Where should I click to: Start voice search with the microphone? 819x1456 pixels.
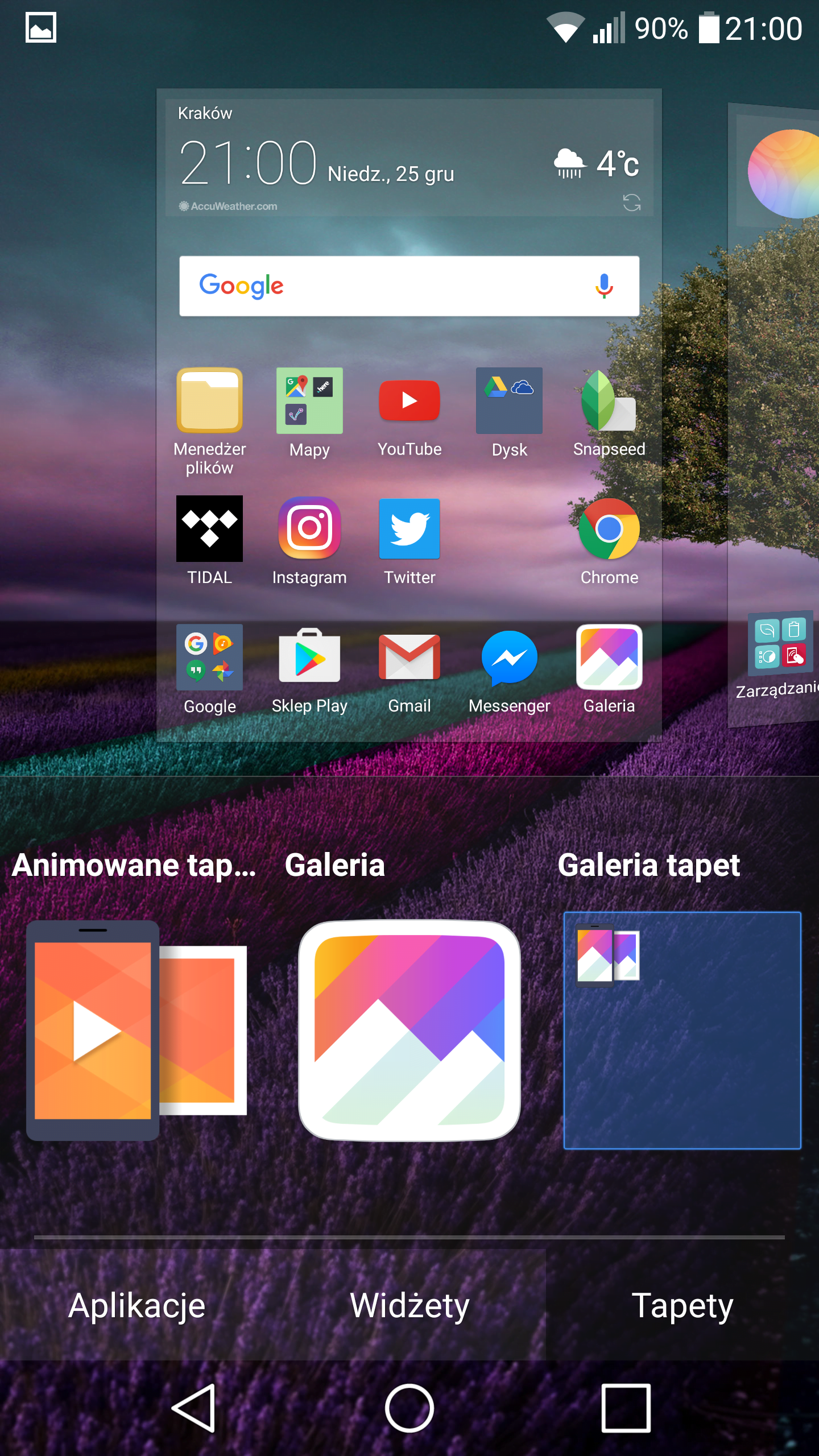coord(604,286)
